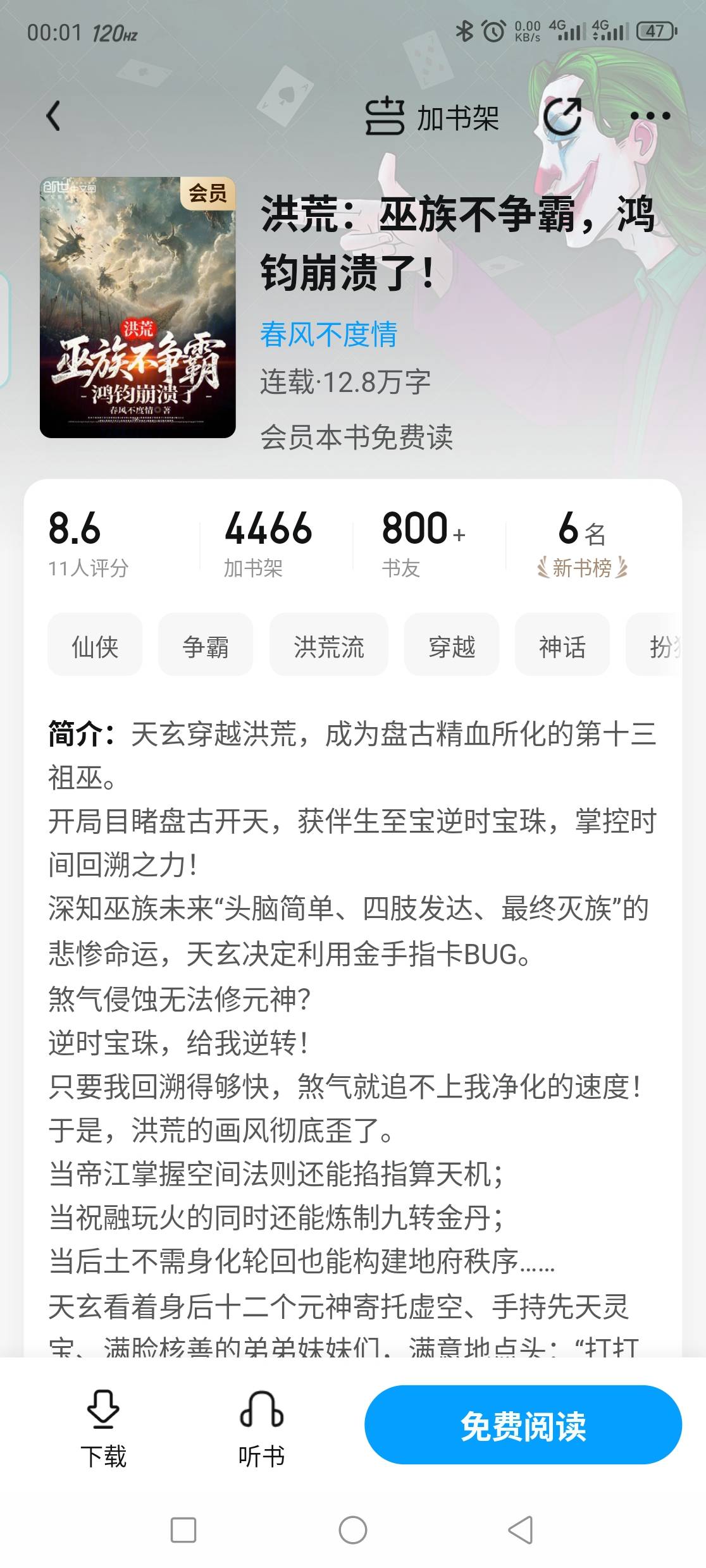Open author 春风不度情's page
The width and height of the screenshot is (706, 1568).
point(328,334)
